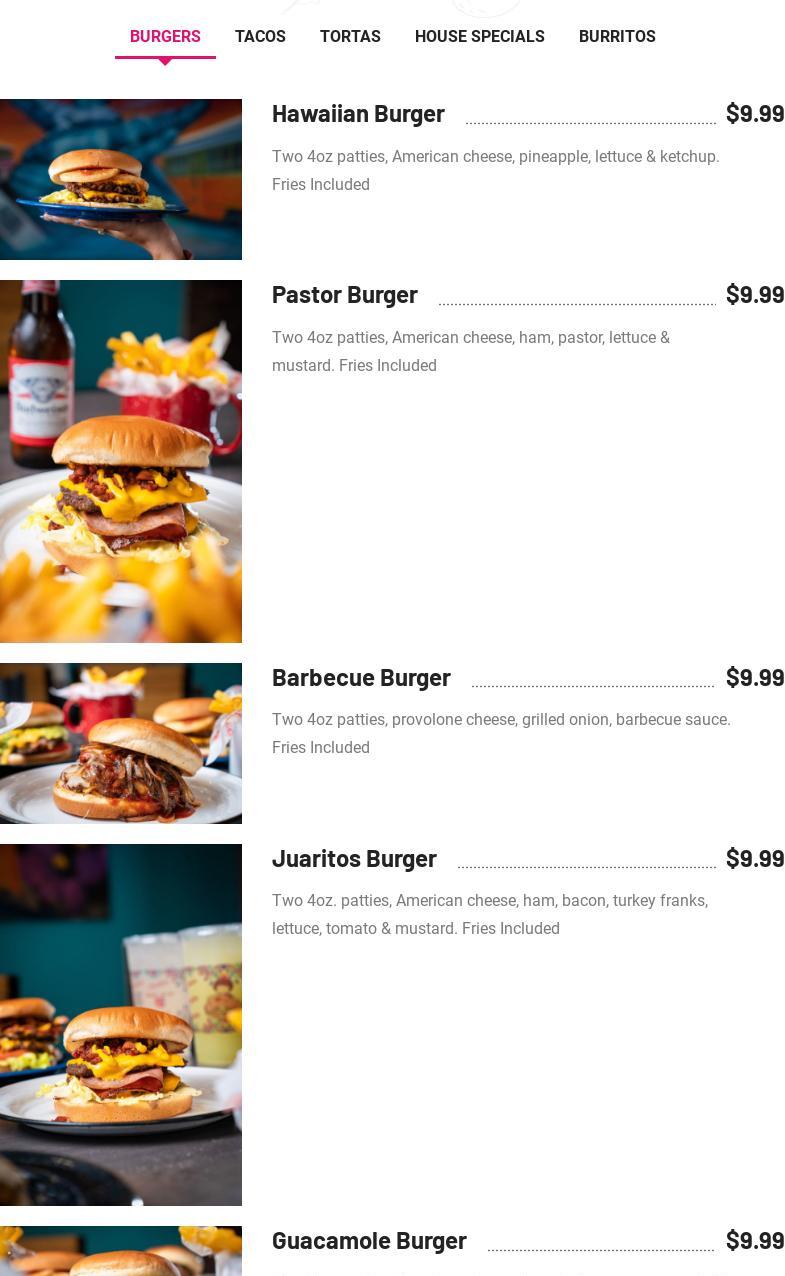The image size is (785, 1276).
Task: Switch to the Tacos tab
Action: click(260, 37)
